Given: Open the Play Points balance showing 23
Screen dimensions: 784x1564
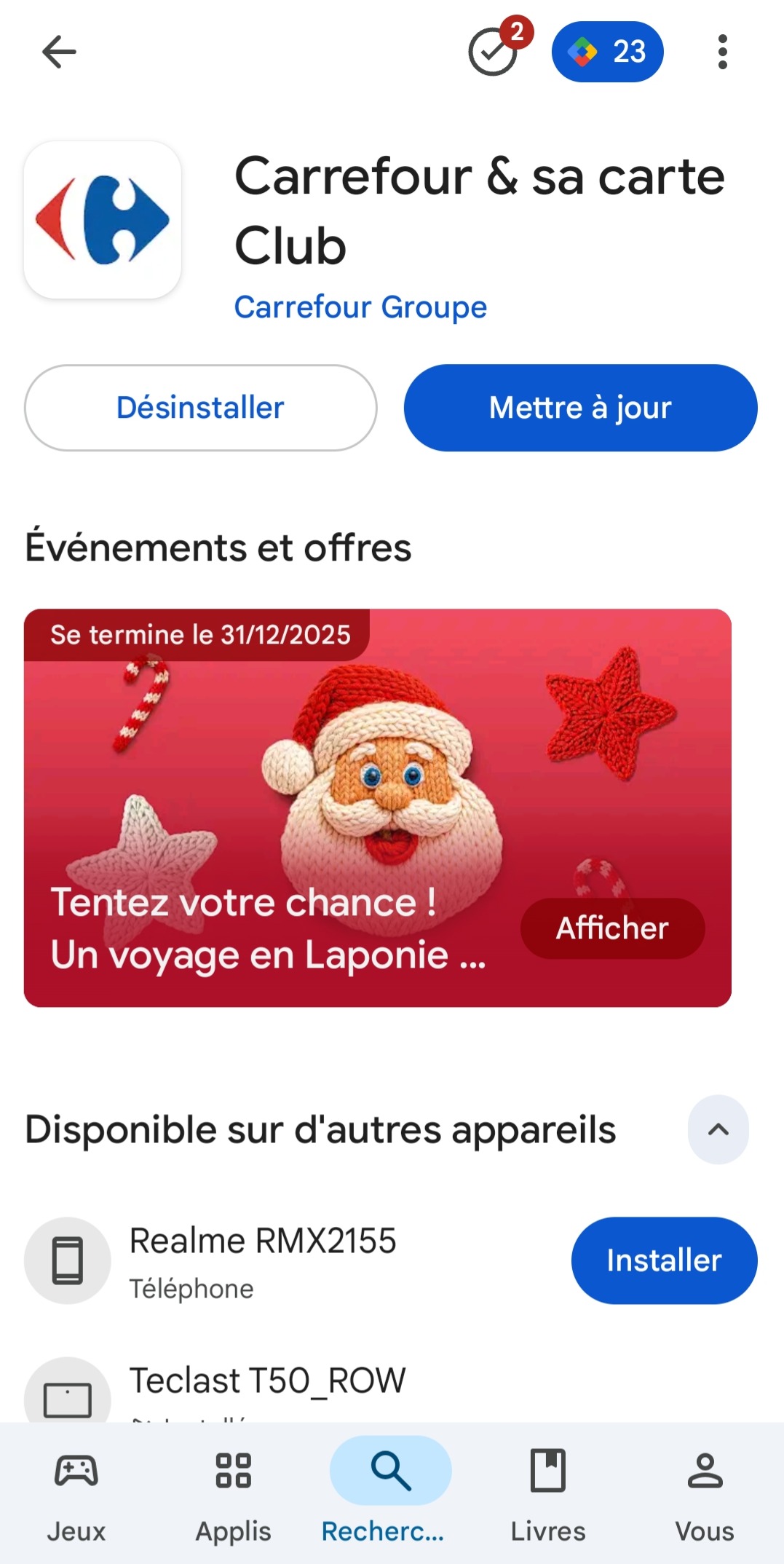Looking at the screenshot, I should tap(607, 52).
